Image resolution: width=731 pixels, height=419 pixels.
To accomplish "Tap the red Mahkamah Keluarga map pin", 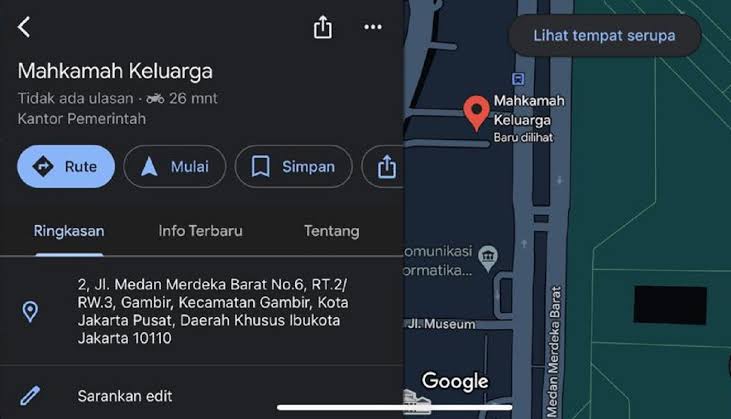I will [478, 112].
